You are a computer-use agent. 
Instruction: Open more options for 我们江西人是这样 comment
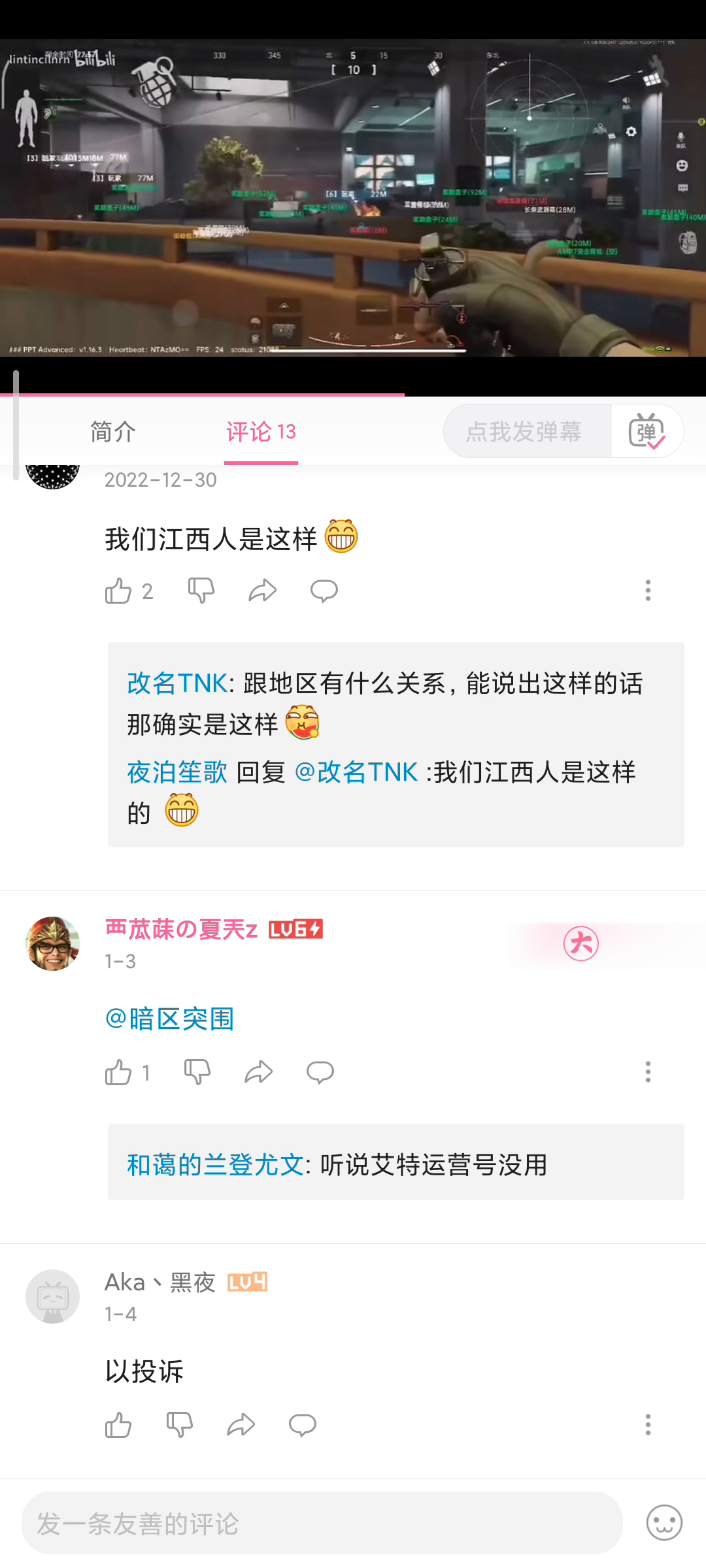[x=648, y=591]
